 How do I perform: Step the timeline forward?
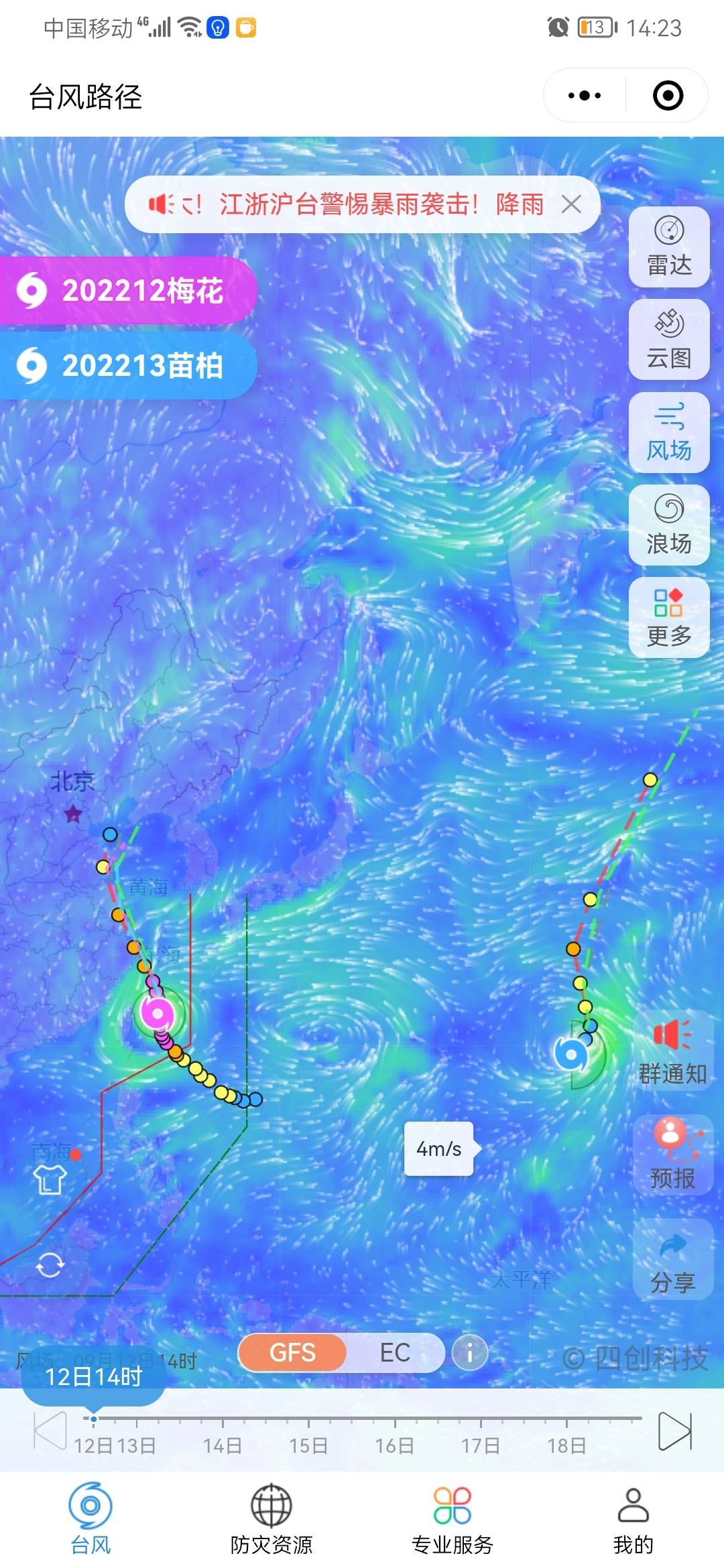(x=674, y=1431)
